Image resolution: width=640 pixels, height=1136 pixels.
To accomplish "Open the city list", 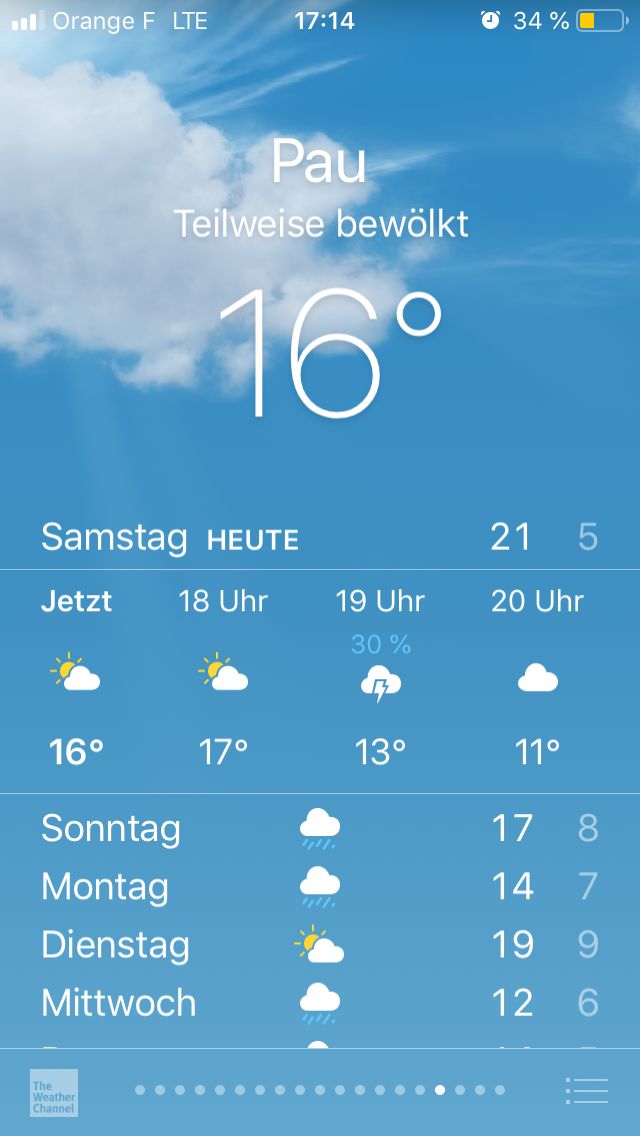I will (586, 1090).
